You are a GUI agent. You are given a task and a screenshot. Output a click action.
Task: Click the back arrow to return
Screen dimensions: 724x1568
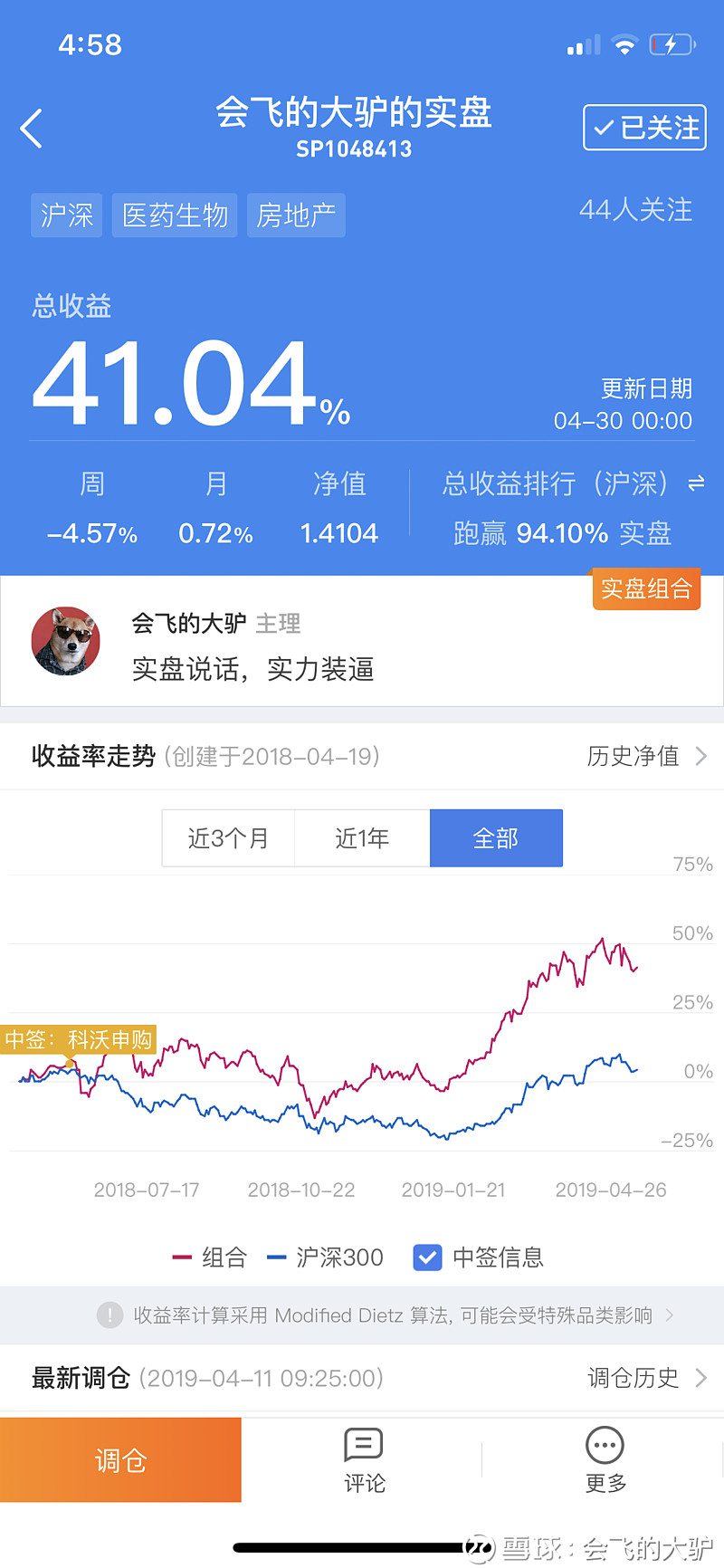pos(32,127)
